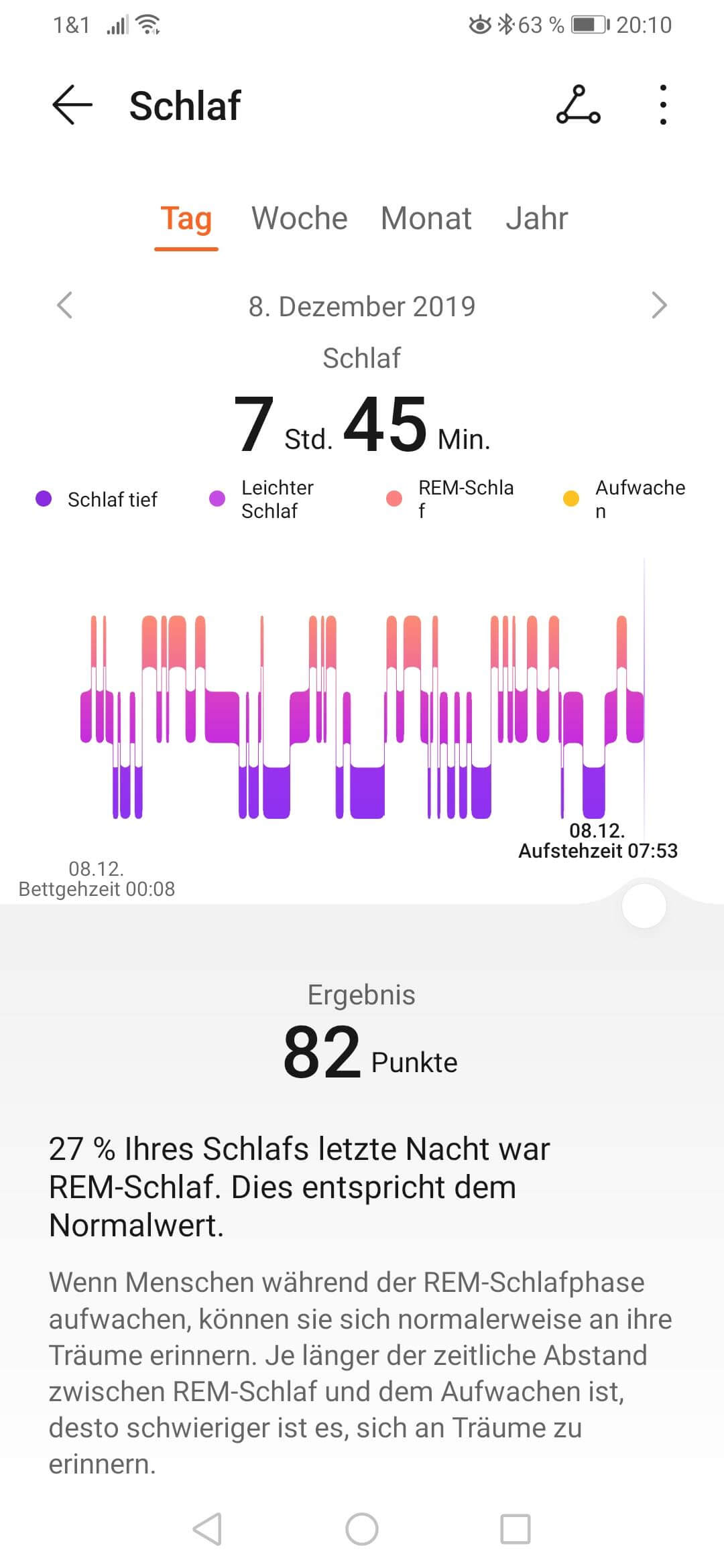
Task: Go to the next day
Action: (x=659, y=306)
